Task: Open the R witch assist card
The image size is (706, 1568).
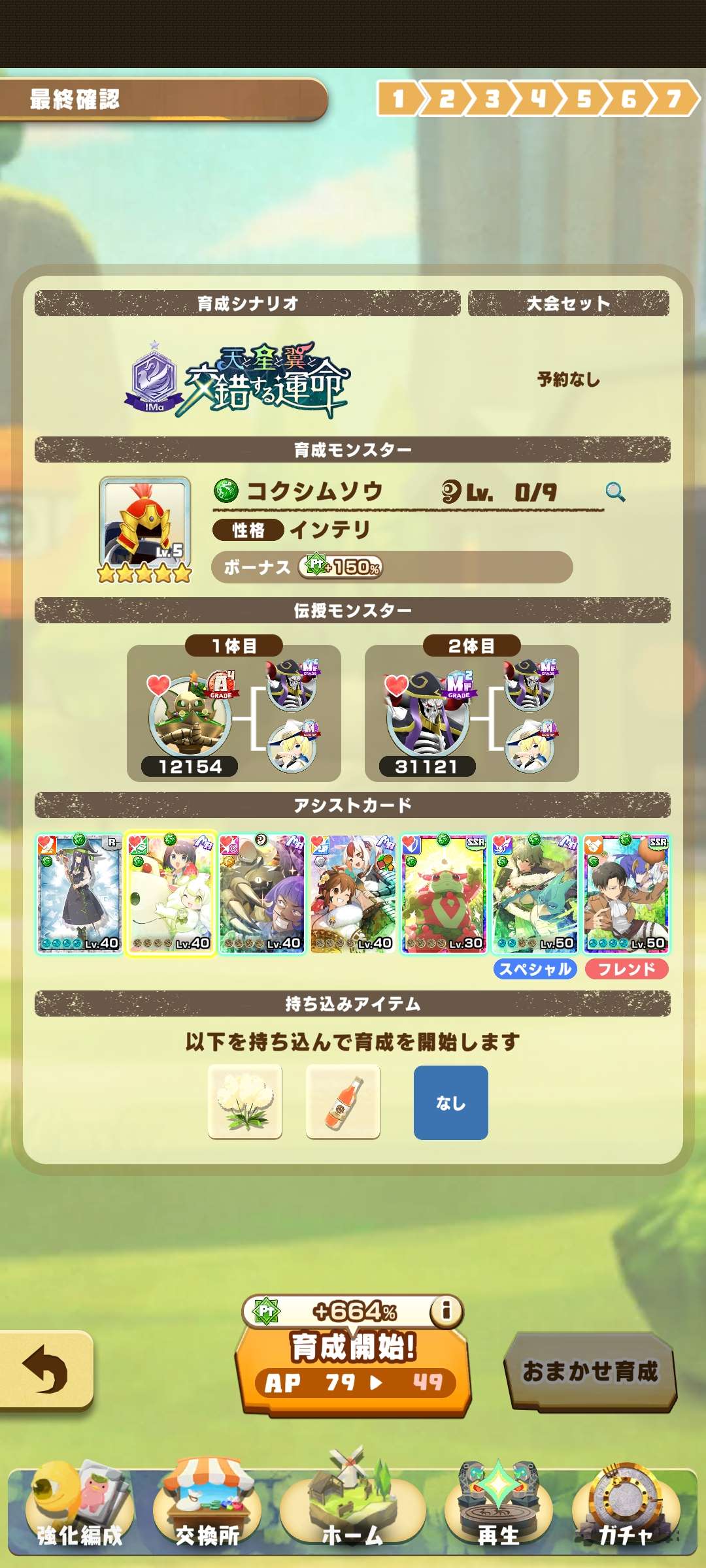Action: (x=79, y=894)
